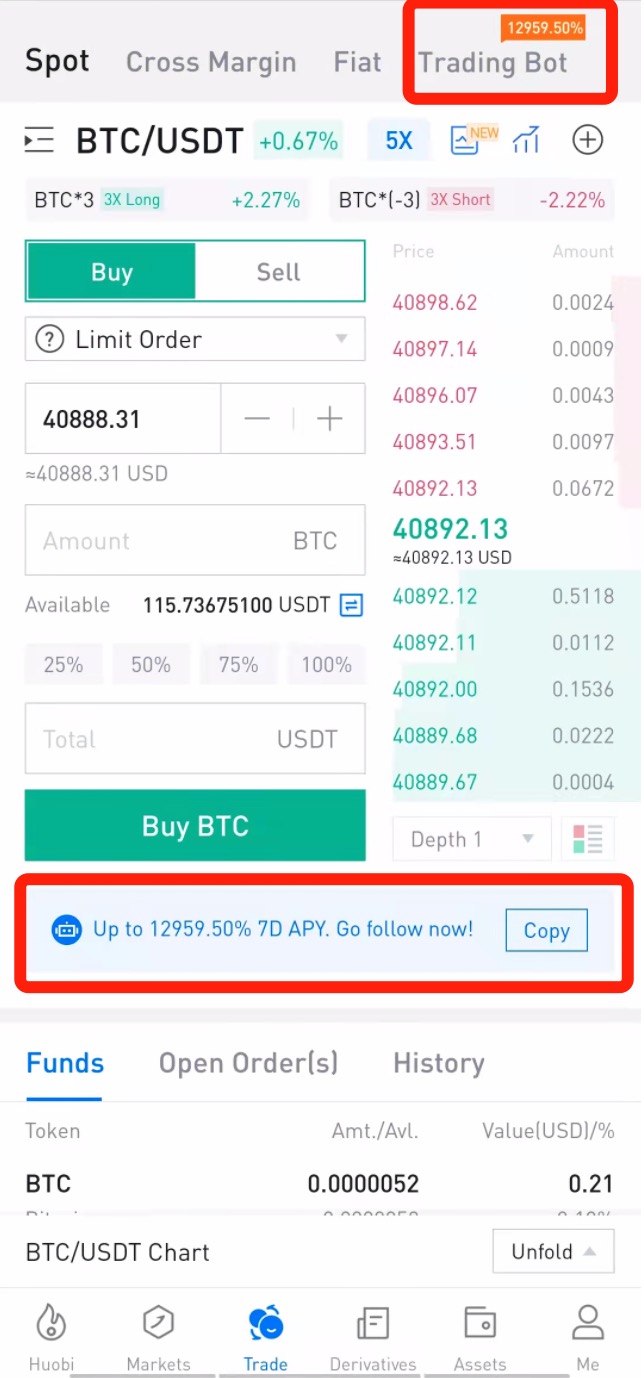Tap Copy on the APY banner
The width and height of the screenshot is (644, 1378).
pos(546,931)
